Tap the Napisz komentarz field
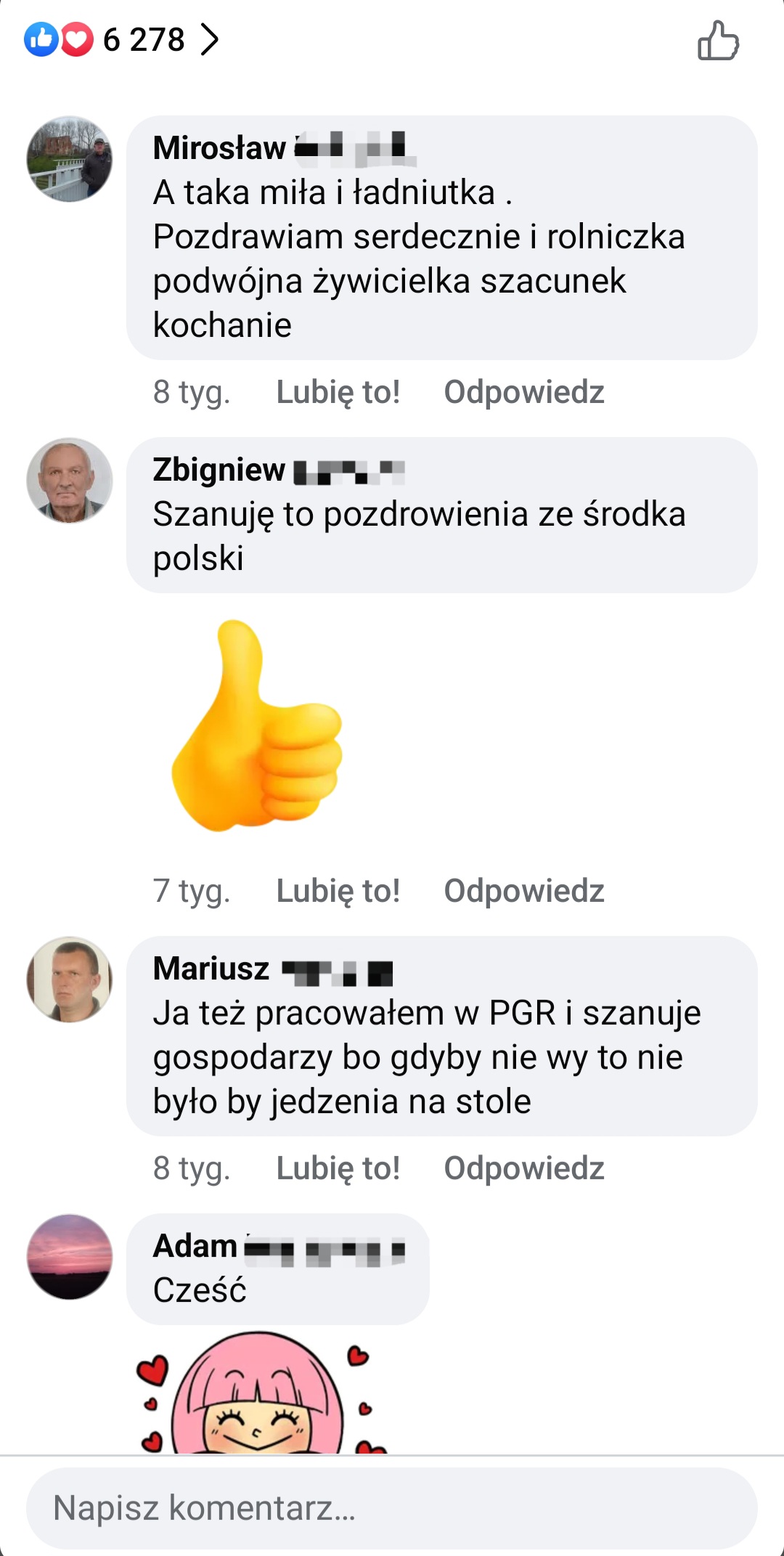Screen dimensions: 784x1556 [x=392, y=1508]
